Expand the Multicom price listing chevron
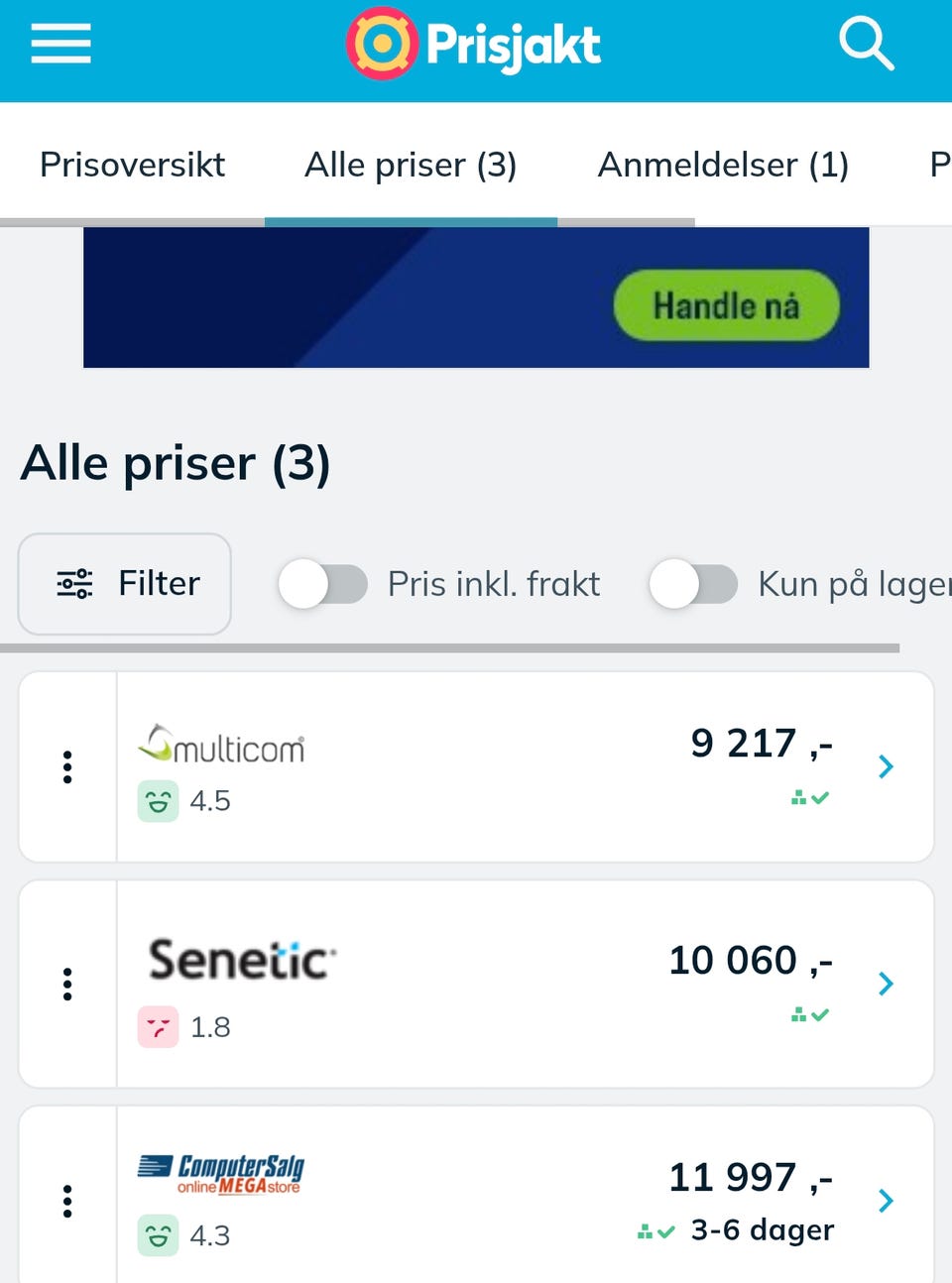This screenshot has width=952, height=1283. tap(884, 766)
